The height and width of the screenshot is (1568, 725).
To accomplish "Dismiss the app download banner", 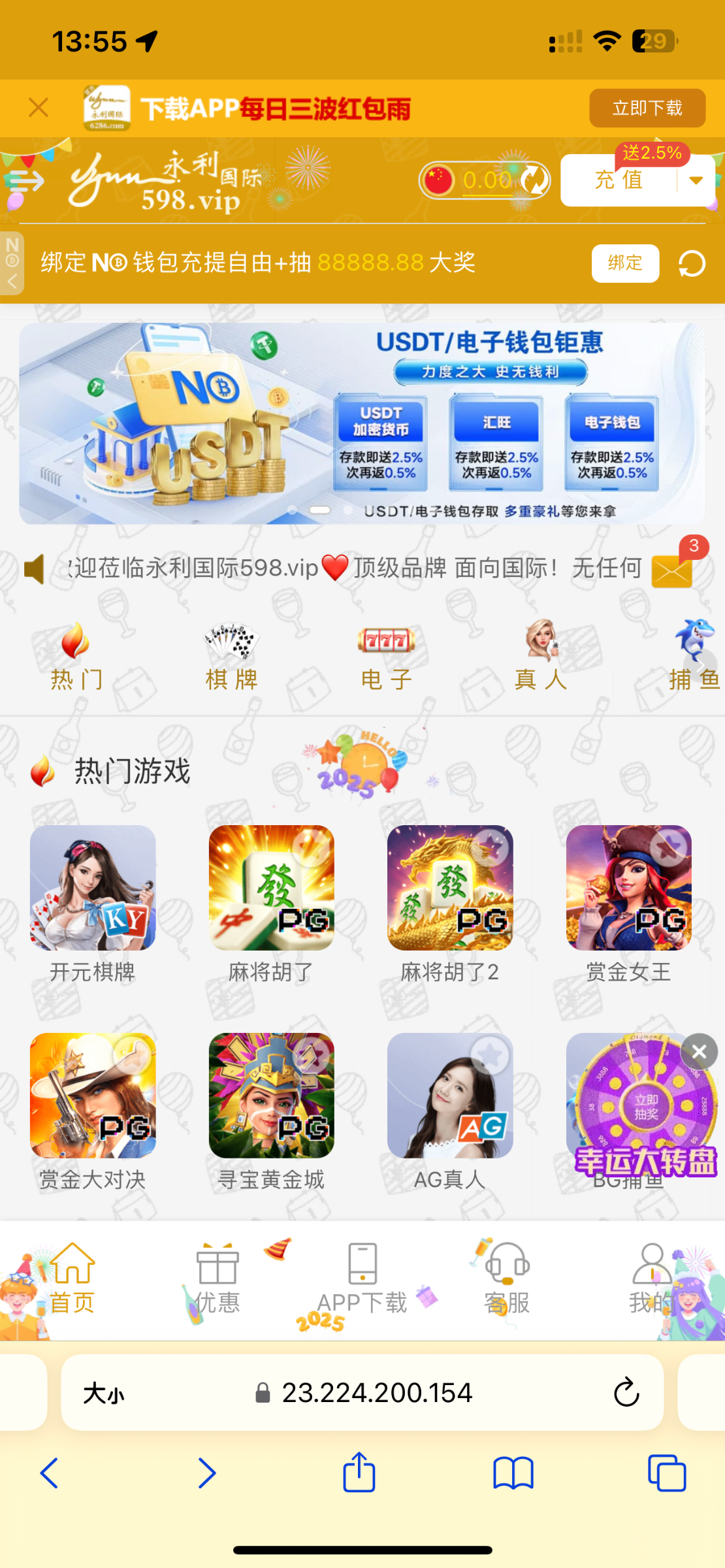I will tap(39, 108).
